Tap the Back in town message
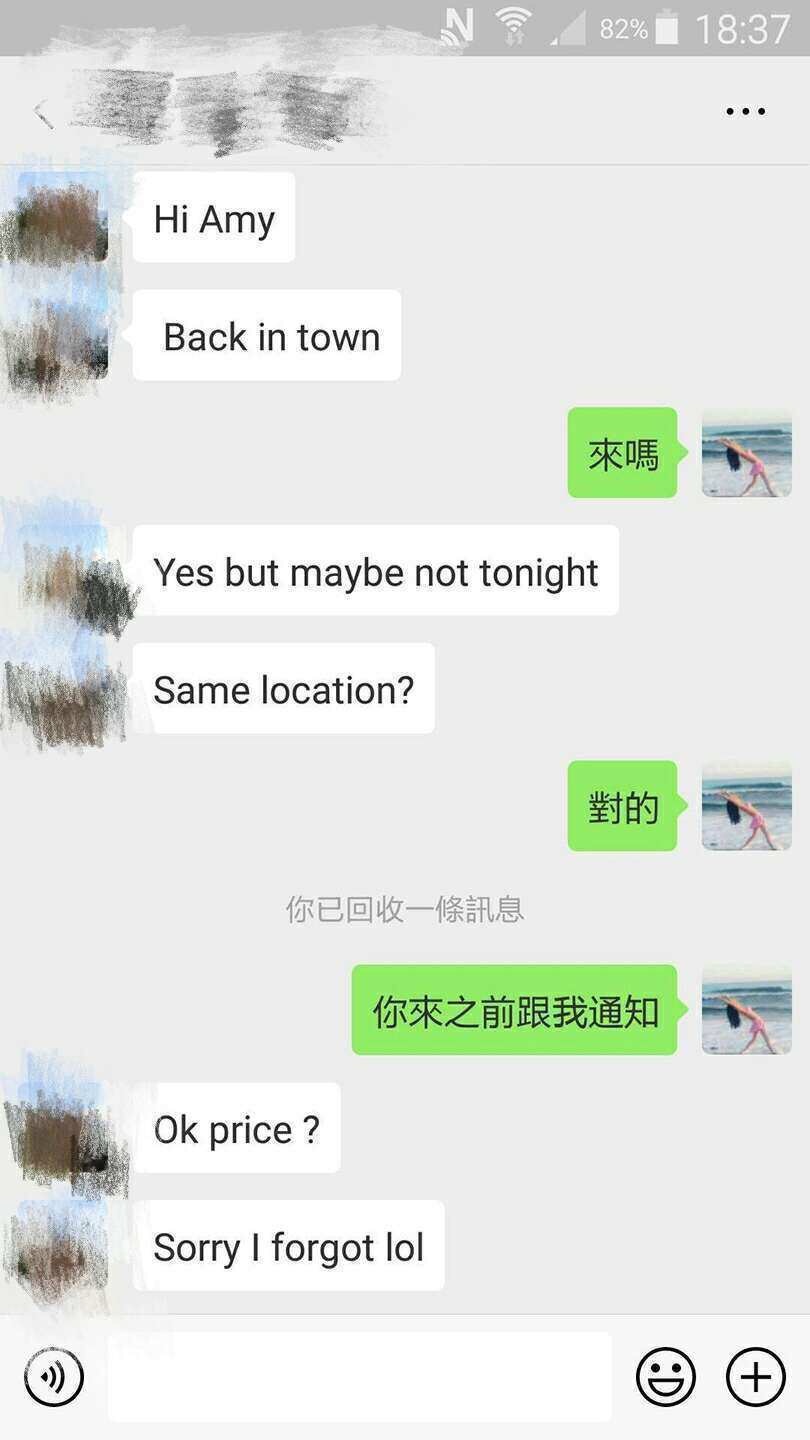The width and height of the screenshot is (810, 1440). click(x=266, y=336)
